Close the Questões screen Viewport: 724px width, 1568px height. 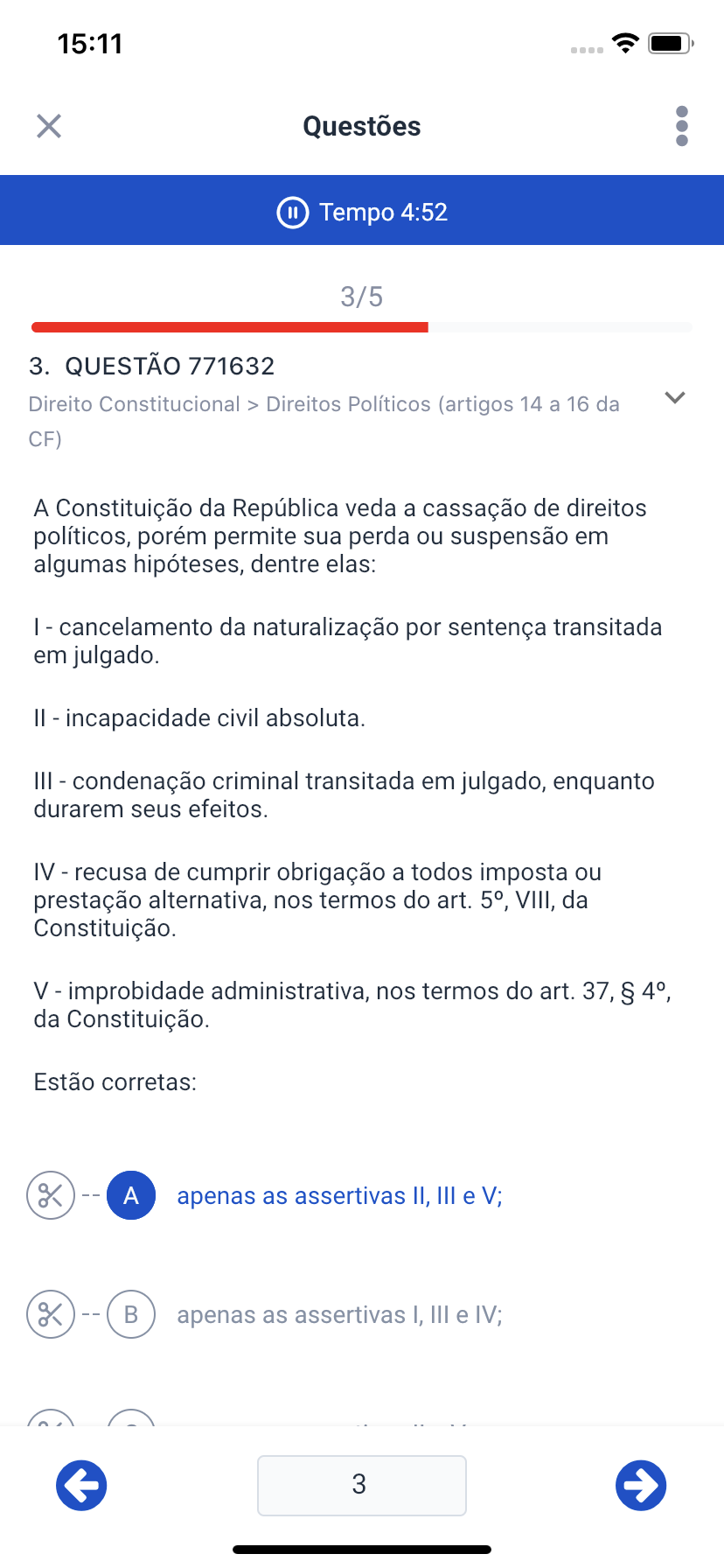[x=49, y=126]
